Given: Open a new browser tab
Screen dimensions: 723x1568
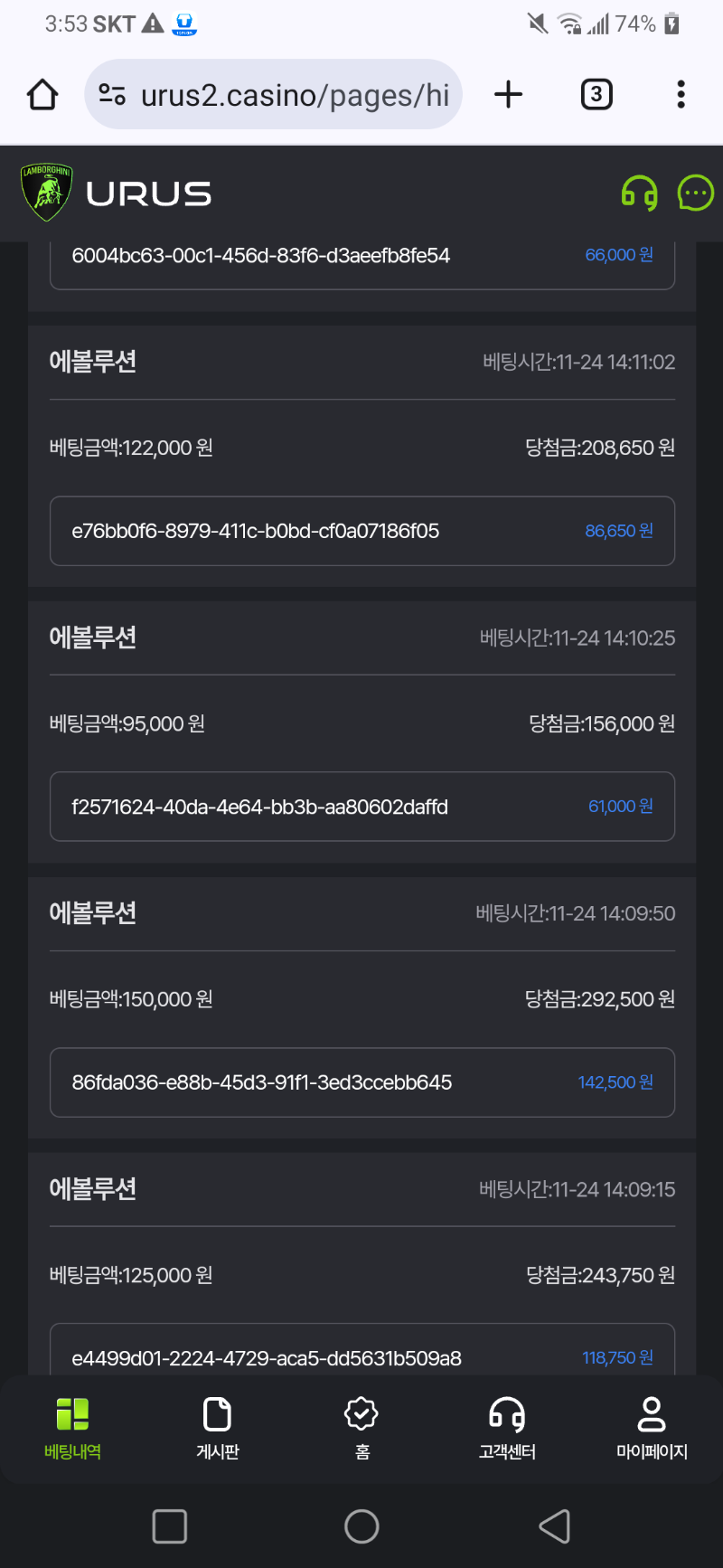Looking at the screenshot, I should (509, 94).
